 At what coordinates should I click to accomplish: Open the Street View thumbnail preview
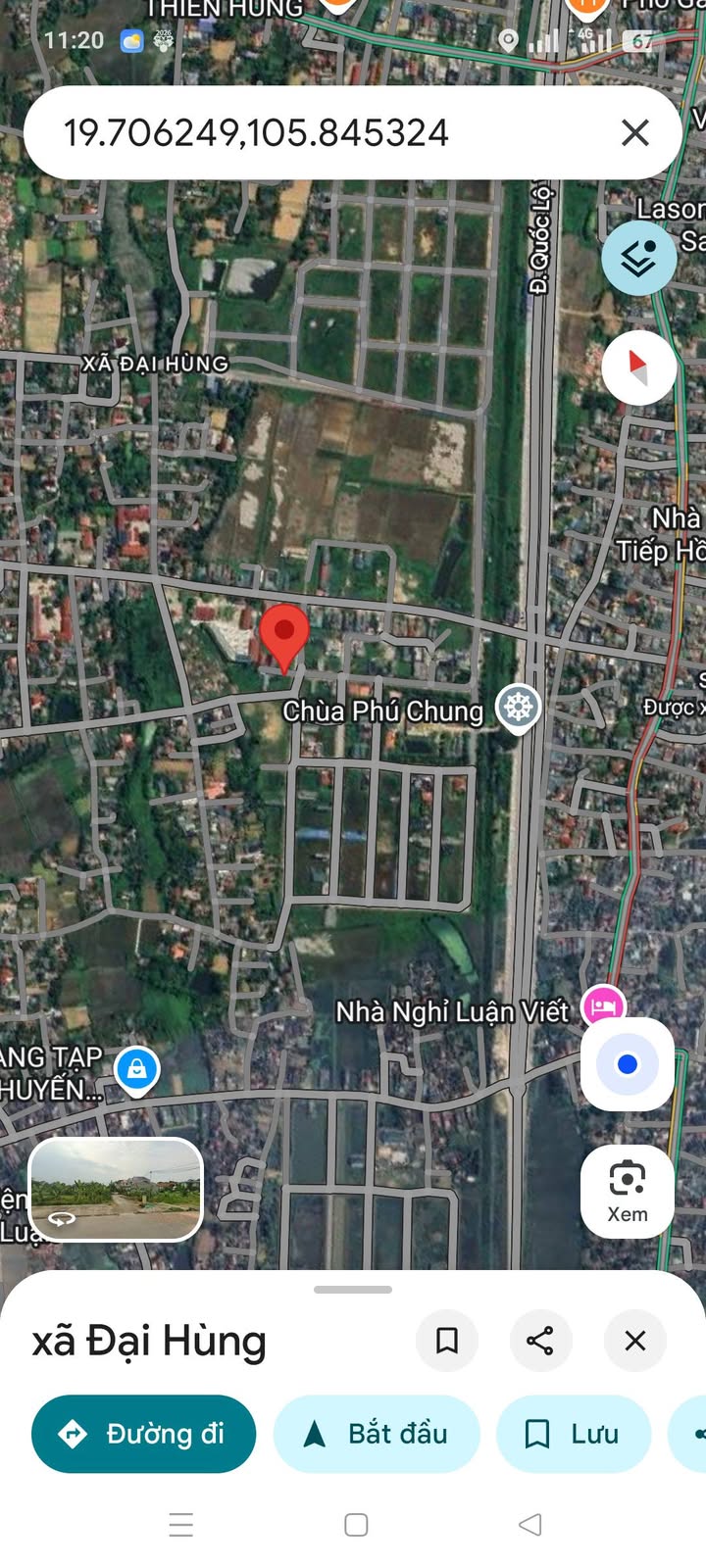116,1189
